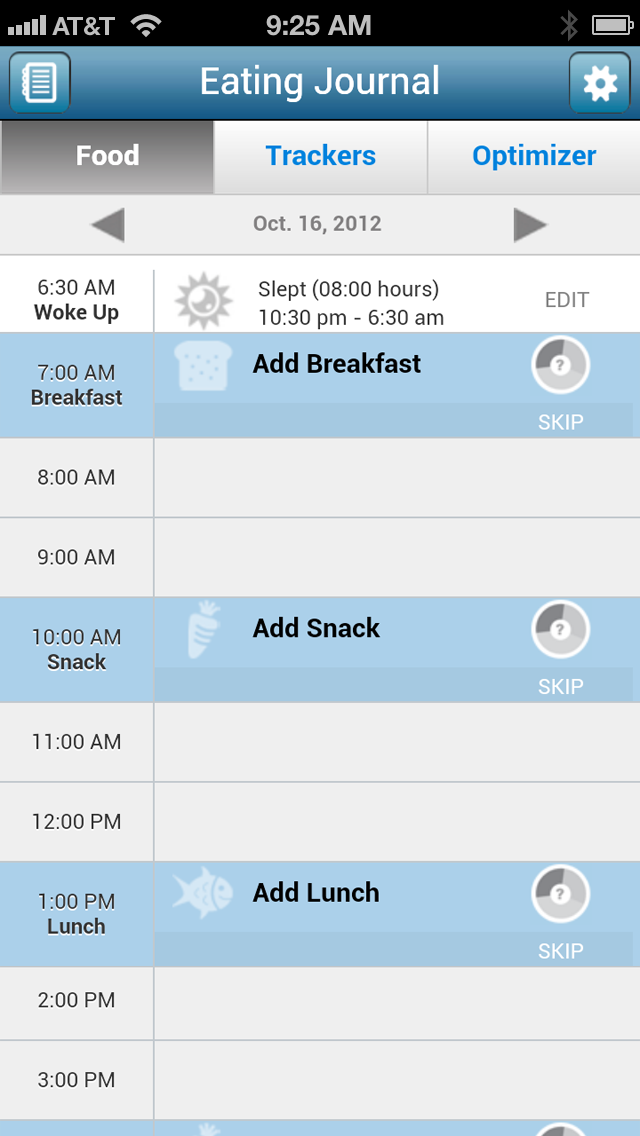Select the Food tab
Viewport: 640px width, 1136px height.
pos(107,156)
